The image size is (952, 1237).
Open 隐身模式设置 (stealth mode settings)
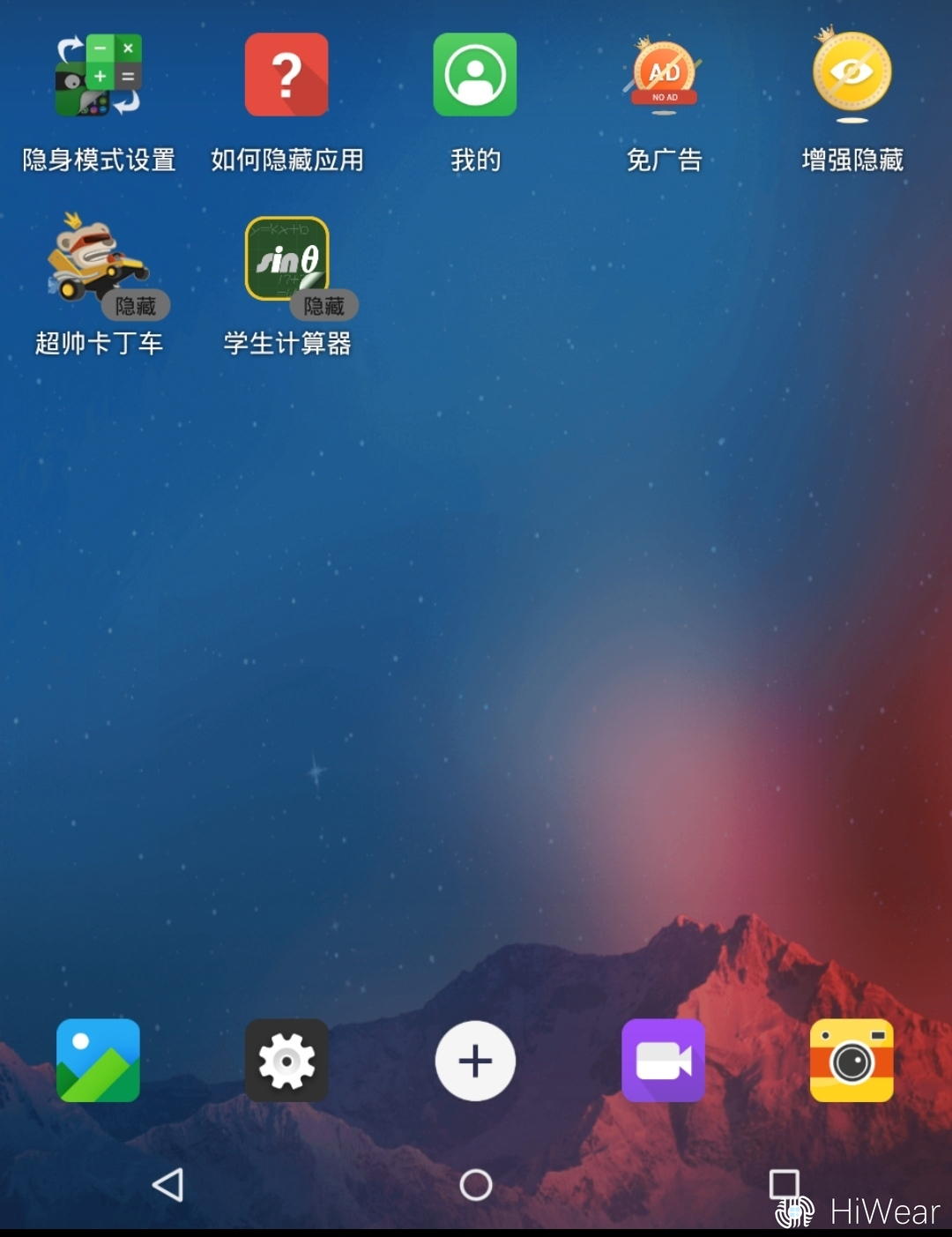point(99,76)
